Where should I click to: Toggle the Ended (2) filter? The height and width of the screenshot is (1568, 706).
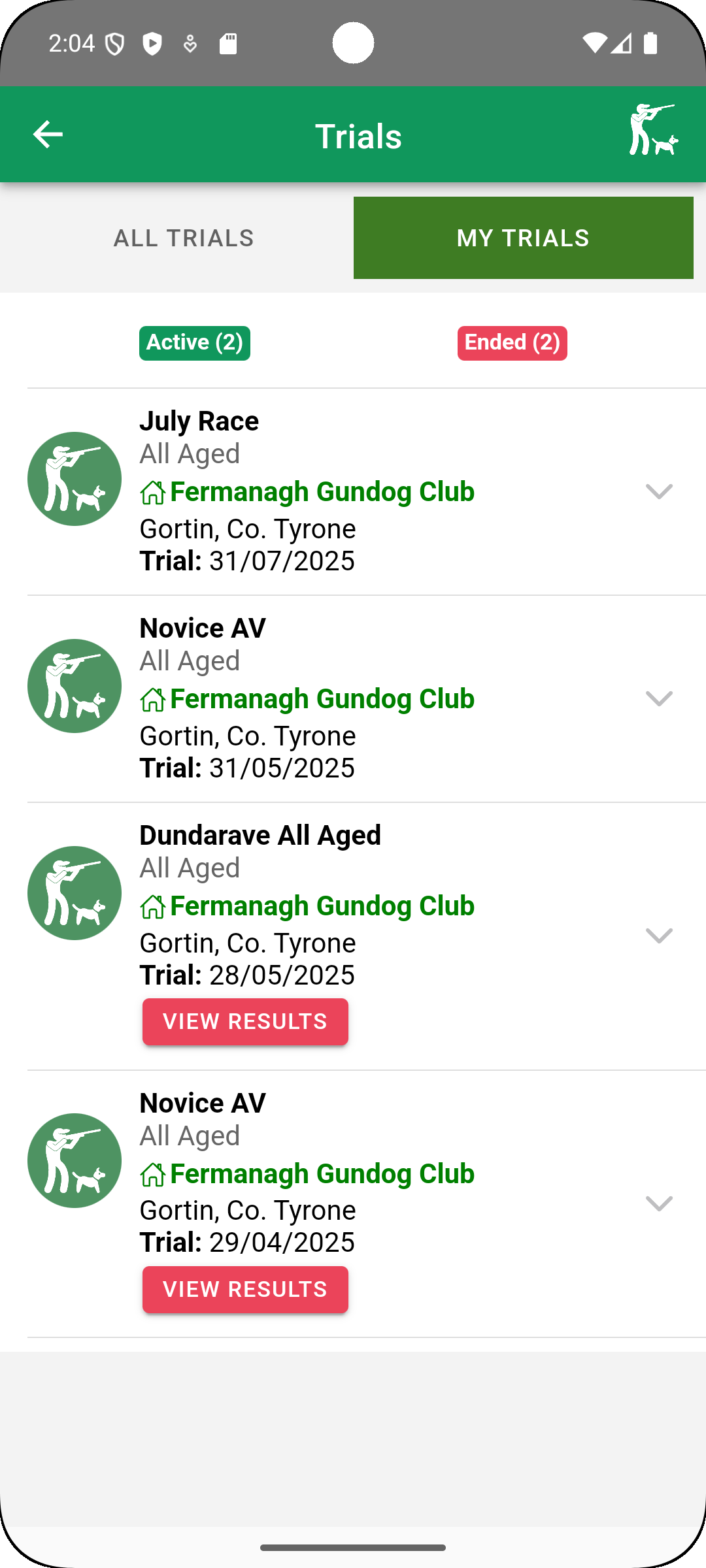512,342
